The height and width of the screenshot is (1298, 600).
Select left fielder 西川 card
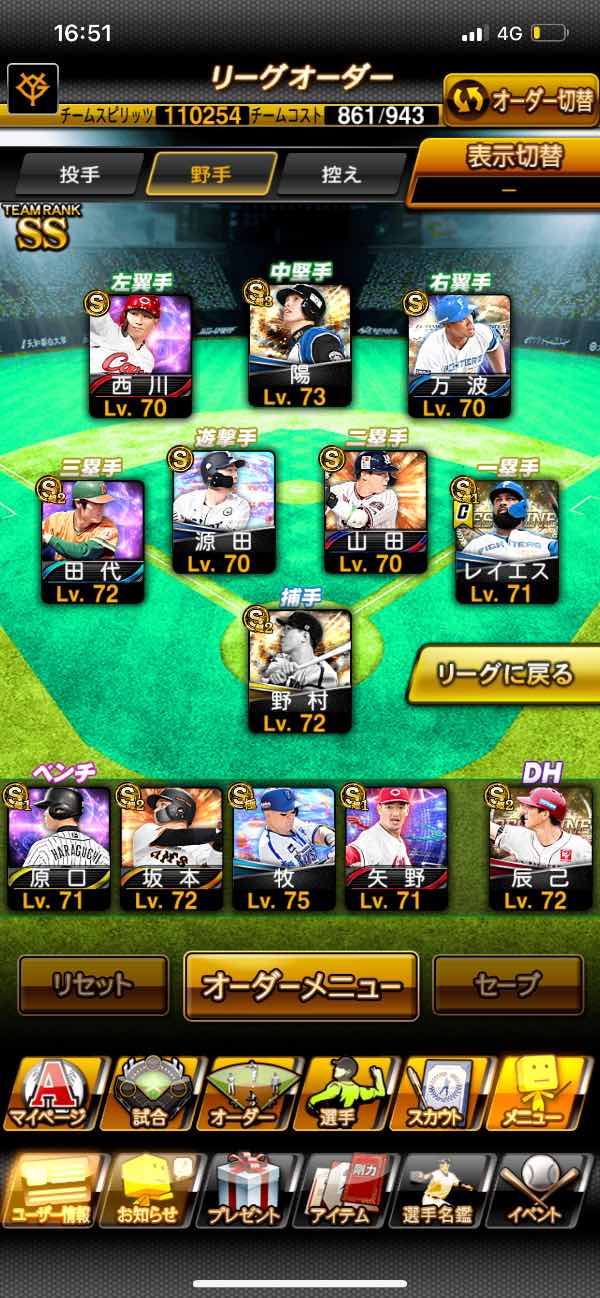pos(140,356)
